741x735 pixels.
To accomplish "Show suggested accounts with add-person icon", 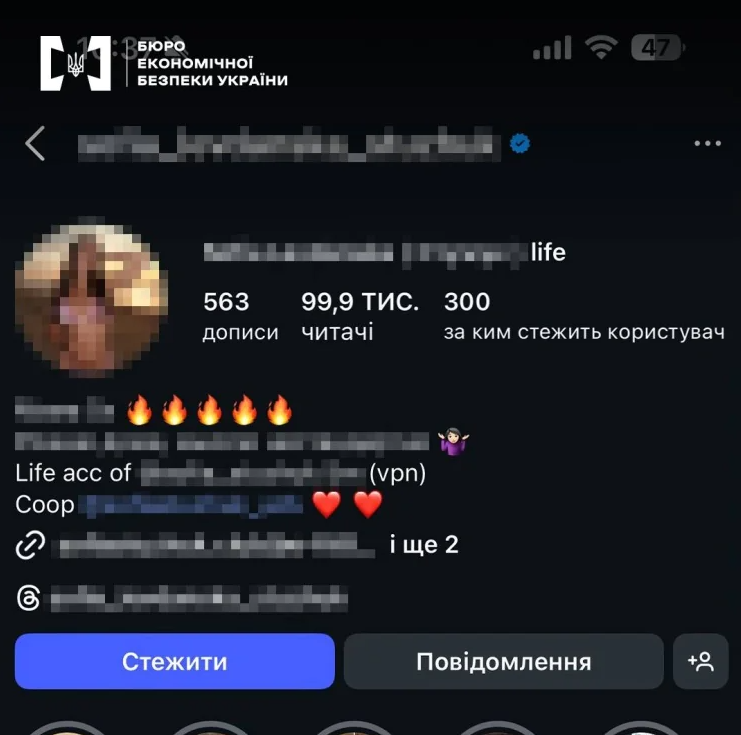I will point(701,662).
